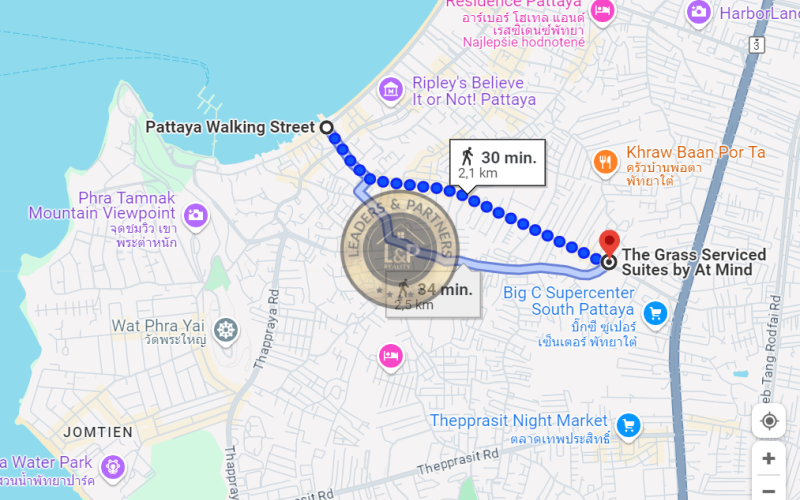The width and height of the screenshot is (800, 500).
Task: Open the HarborLand place marker
Action: [699, 12]
